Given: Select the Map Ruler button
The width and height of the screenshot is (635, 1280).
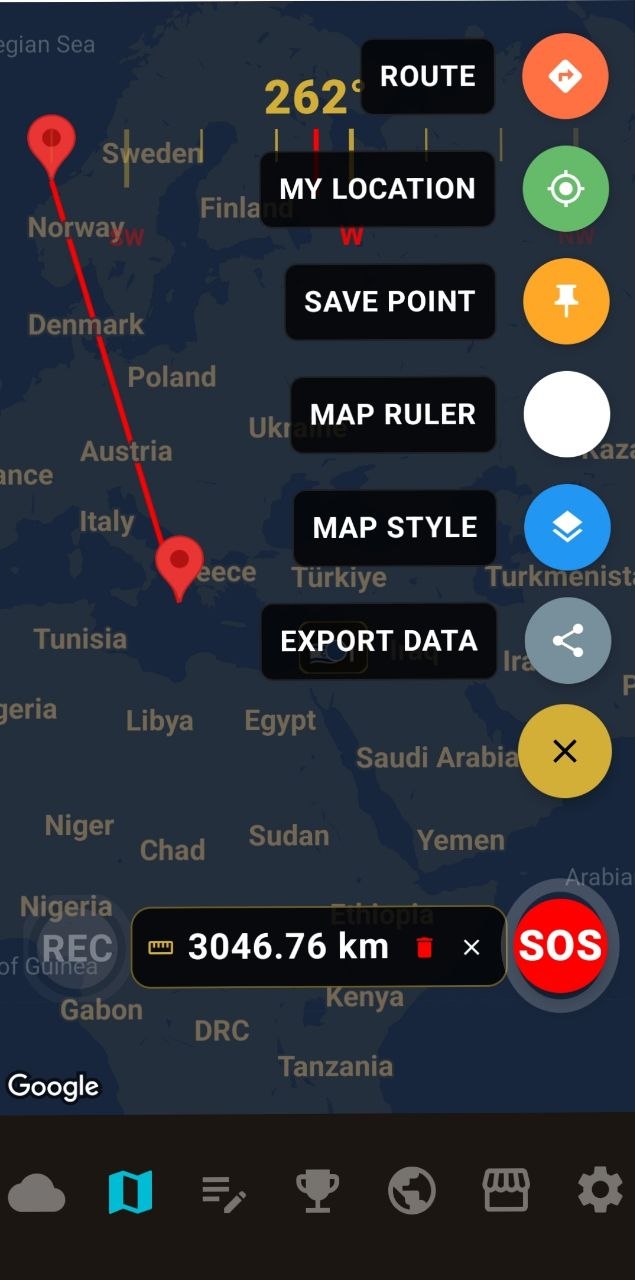Looking at the screenshot, I should (566, 414).
